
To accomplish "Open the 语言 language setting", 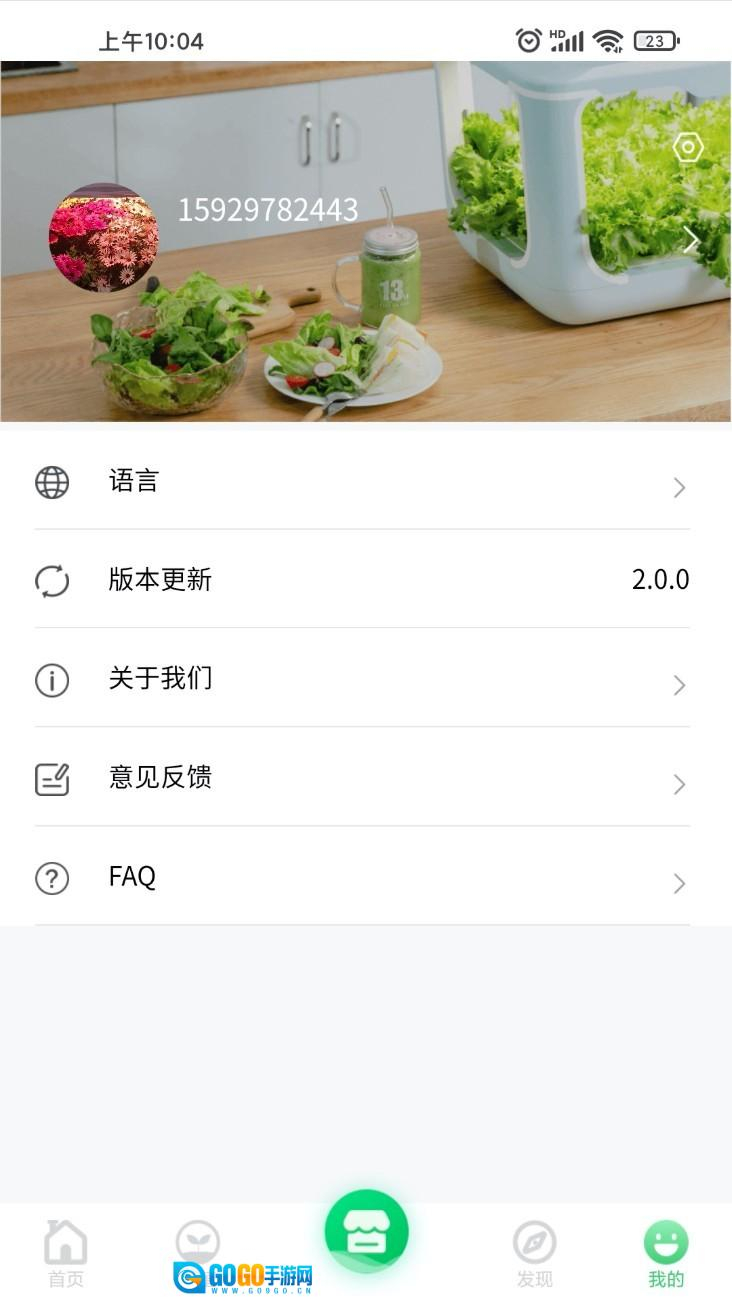I will [362, 482].
